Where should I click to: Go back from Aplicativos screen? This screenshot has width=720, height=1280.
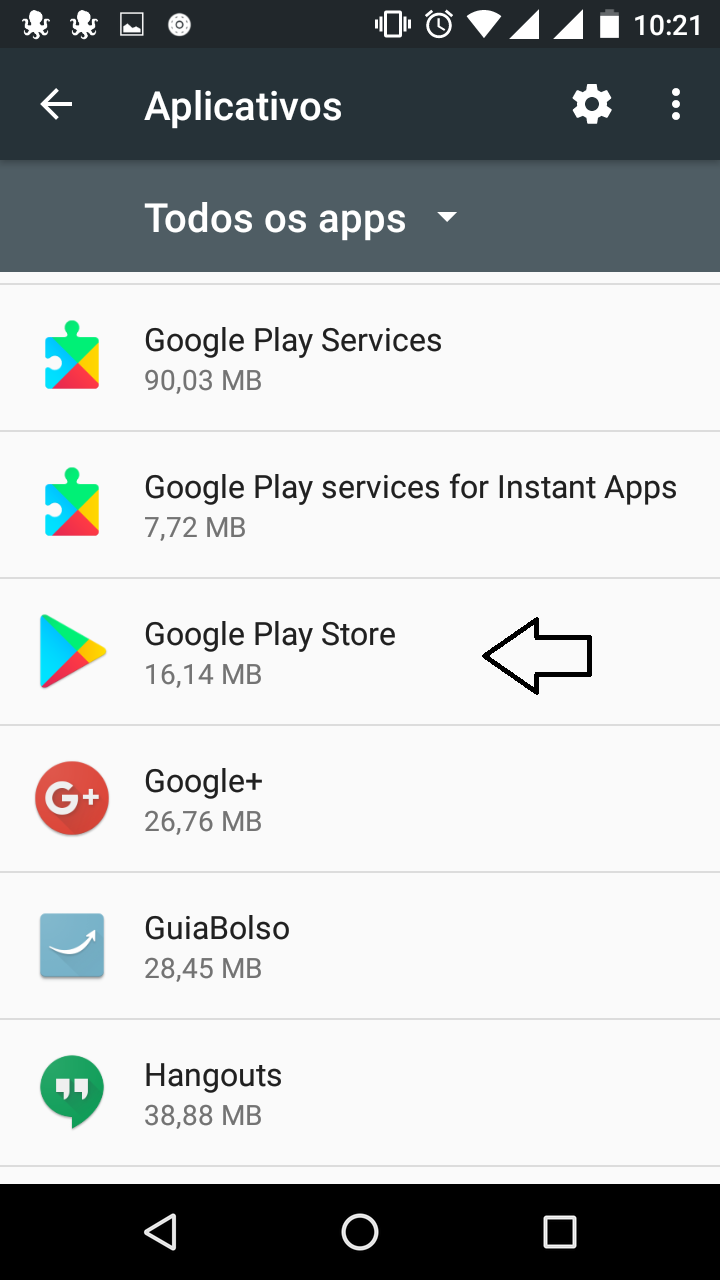56,105
